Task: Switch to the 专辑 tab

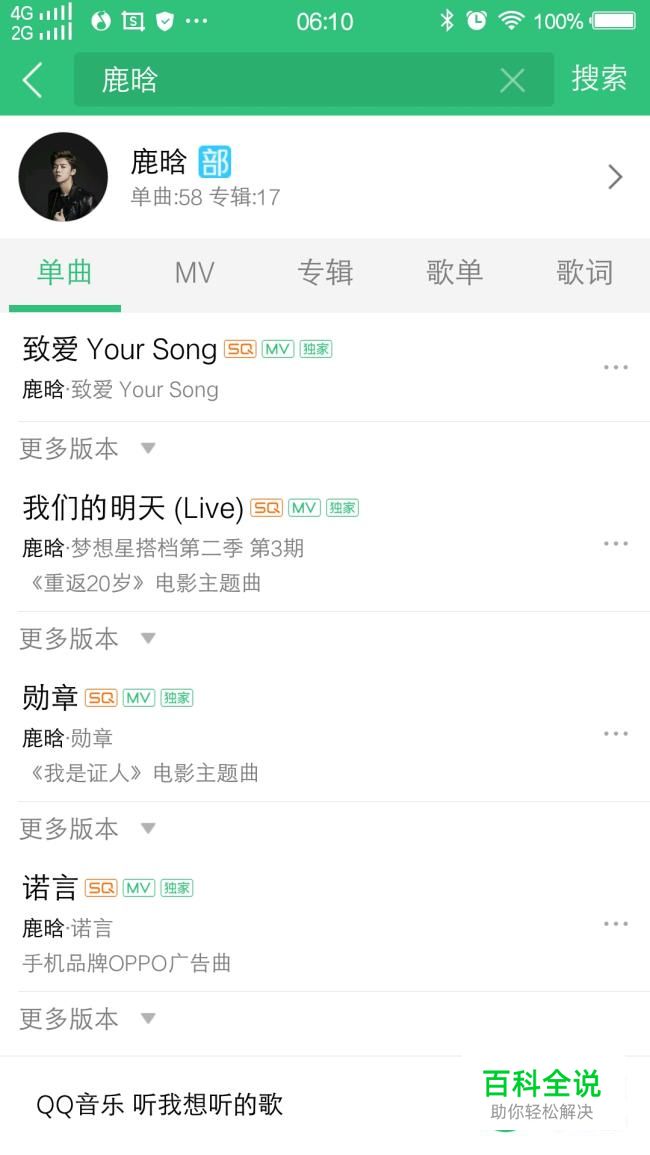Action: [325, 272]
